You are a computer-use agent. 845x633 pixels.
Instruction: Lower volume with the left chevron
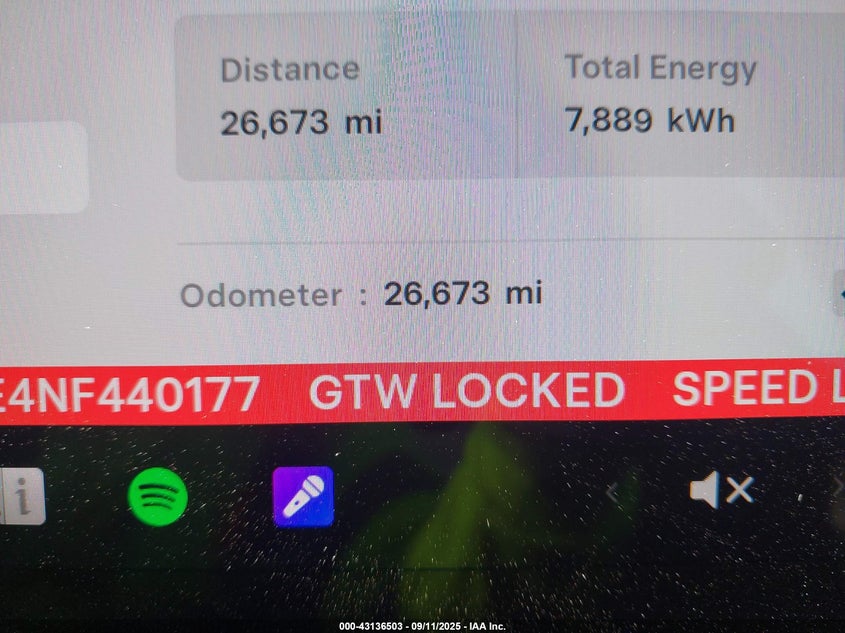pos(614,491)
